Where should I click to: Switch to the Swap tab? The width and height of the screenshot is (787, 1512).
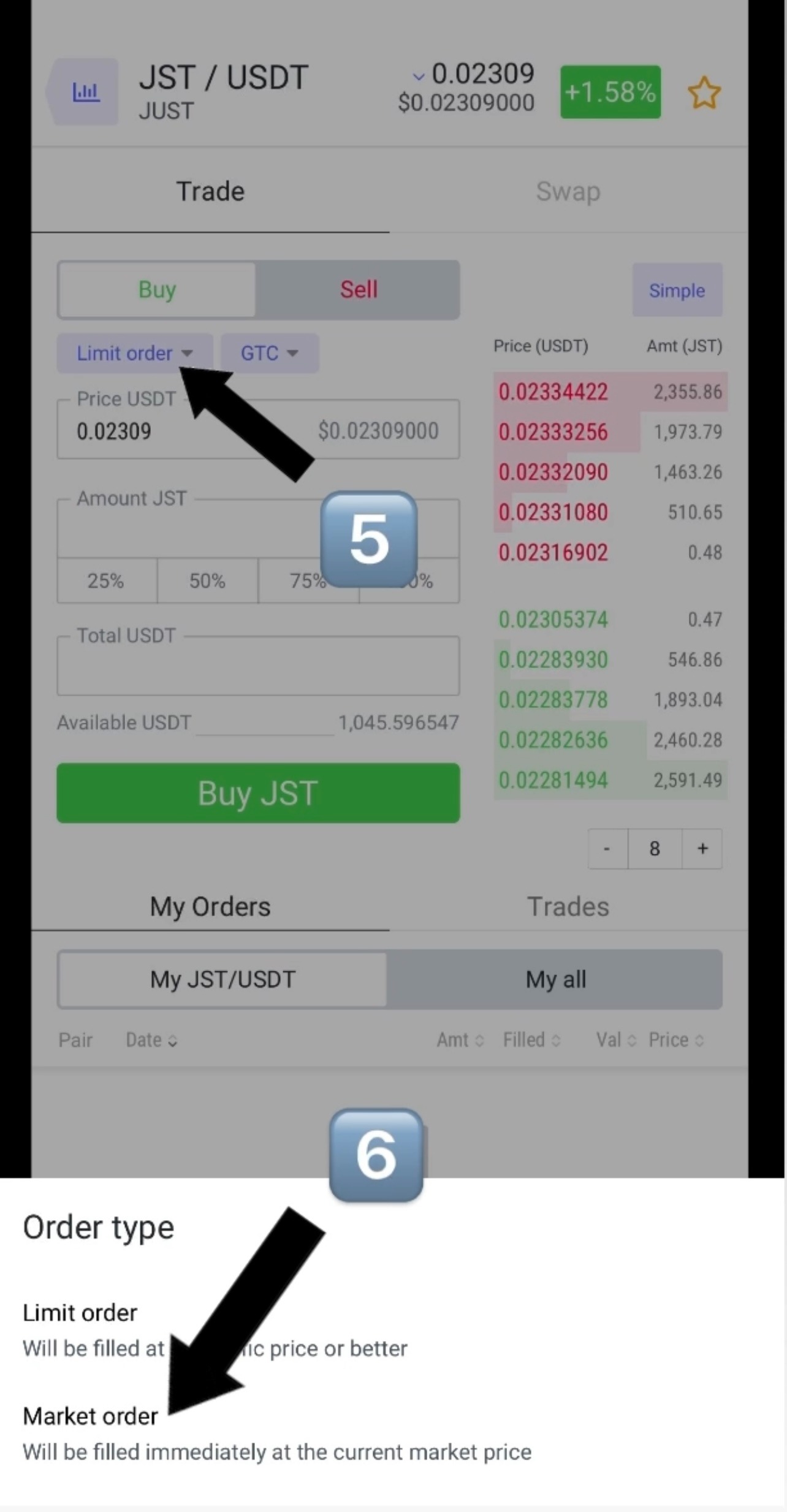pyautogui.click(x=568, y=192)
